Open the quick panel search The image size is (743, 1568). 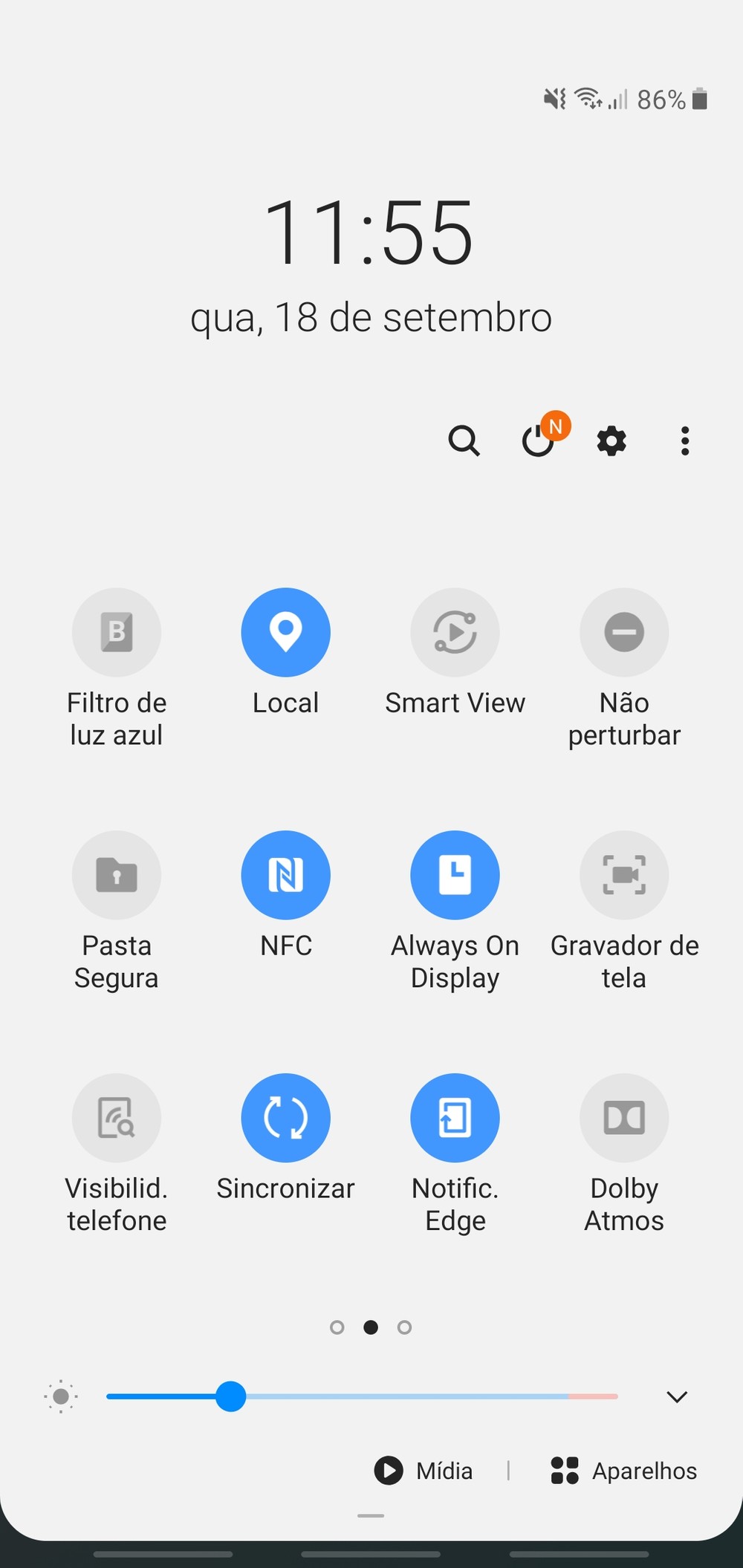coord(464,440)
